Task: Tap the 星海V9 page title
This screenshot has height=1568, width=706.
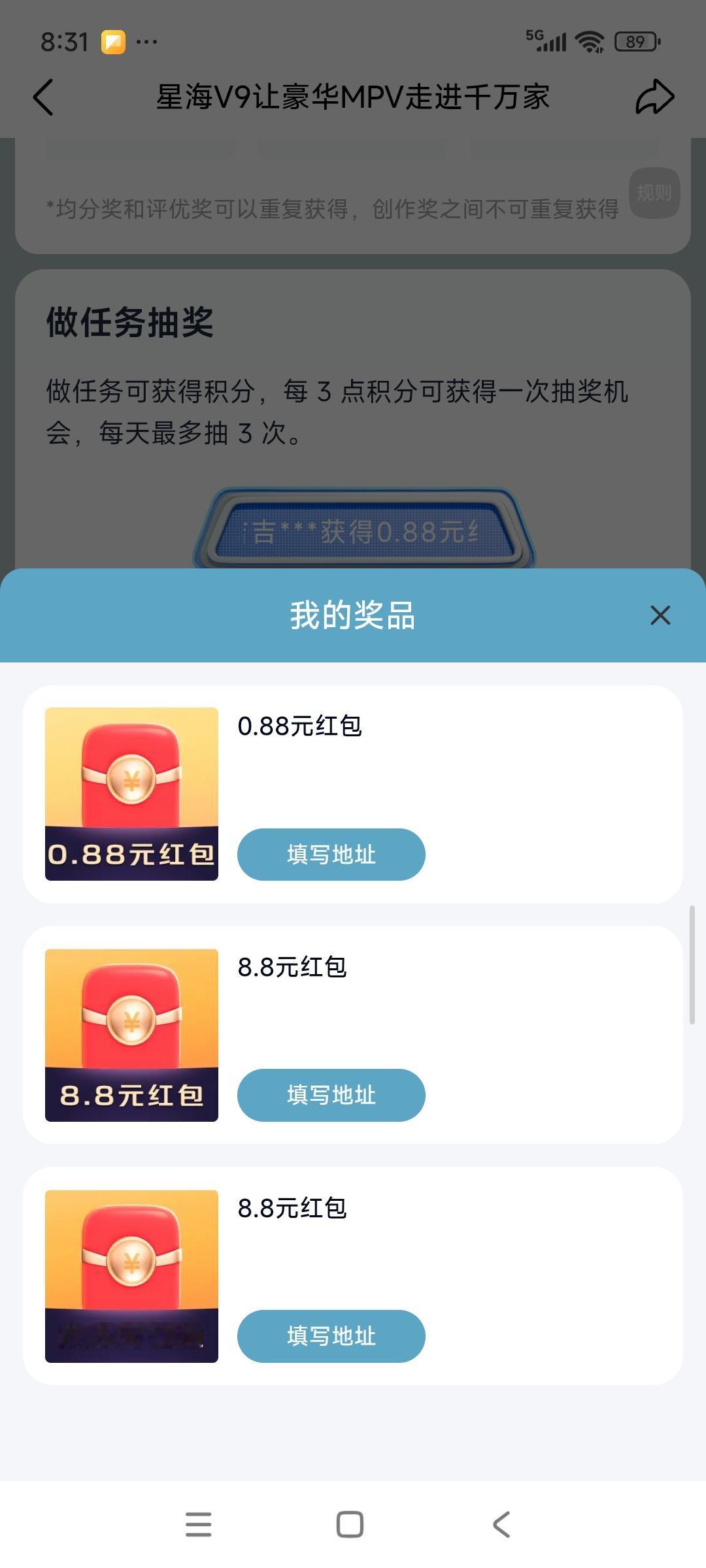Action: pos(353,95)
